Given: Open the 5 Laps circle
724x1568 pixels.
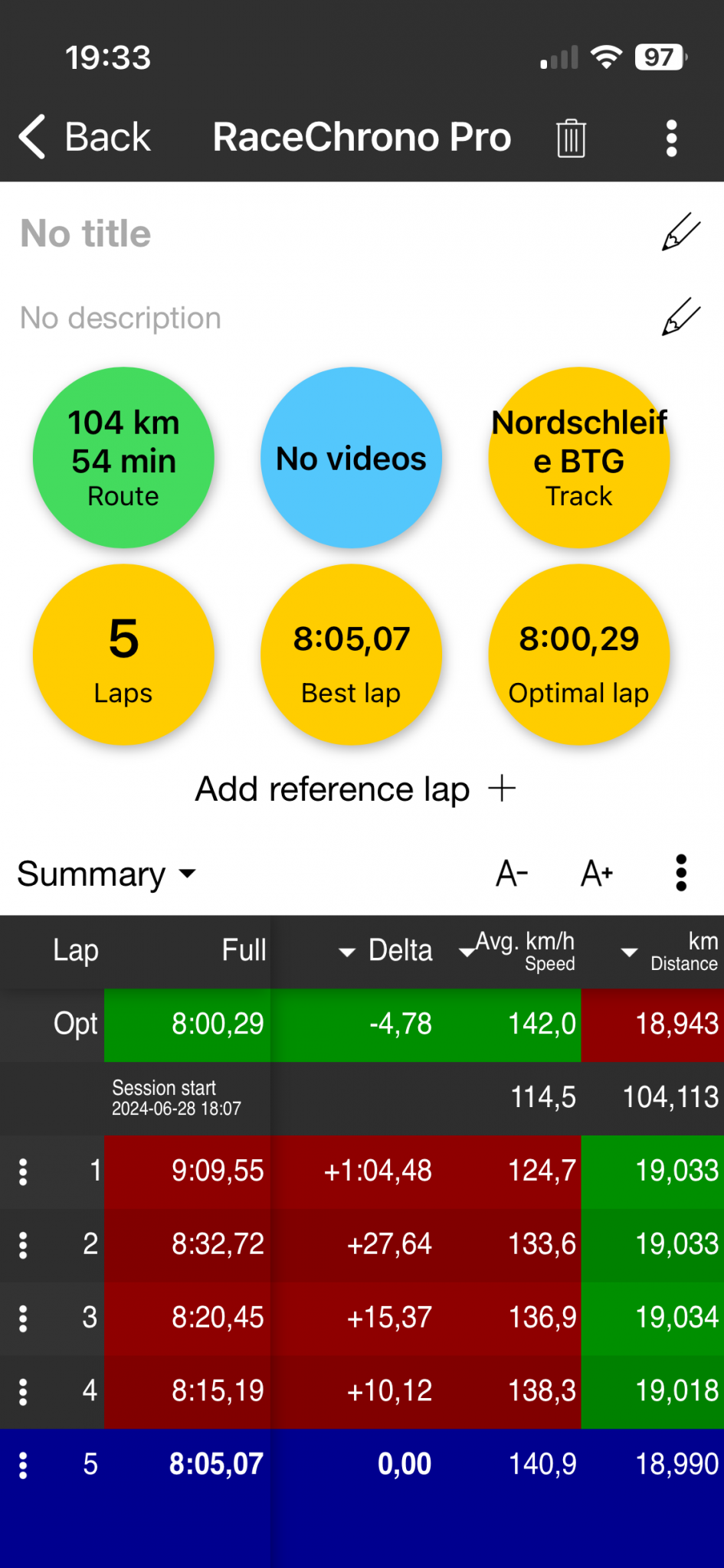Looking at the screenshot, I should tap(123, 655).
